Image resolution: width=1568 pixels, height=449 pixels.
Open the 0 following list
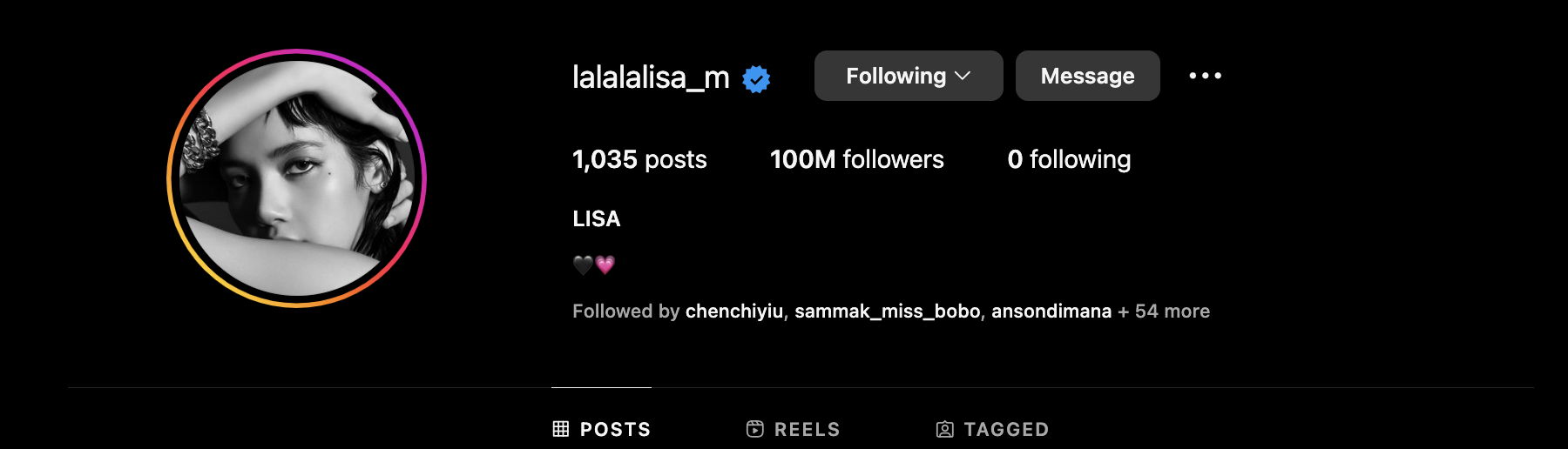(1069, 159)
